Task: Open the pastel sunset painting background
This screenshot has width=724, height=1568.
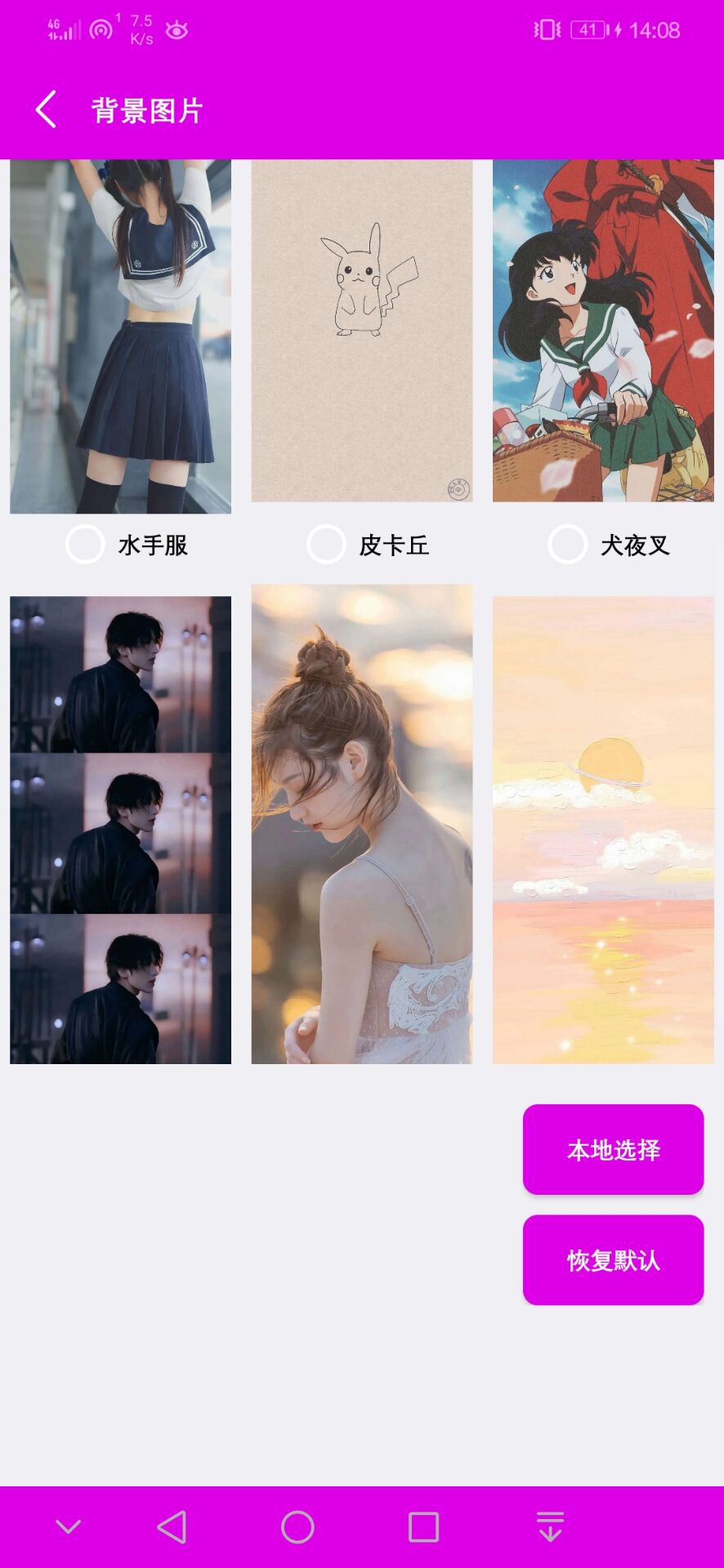Action: coord(603,830)
